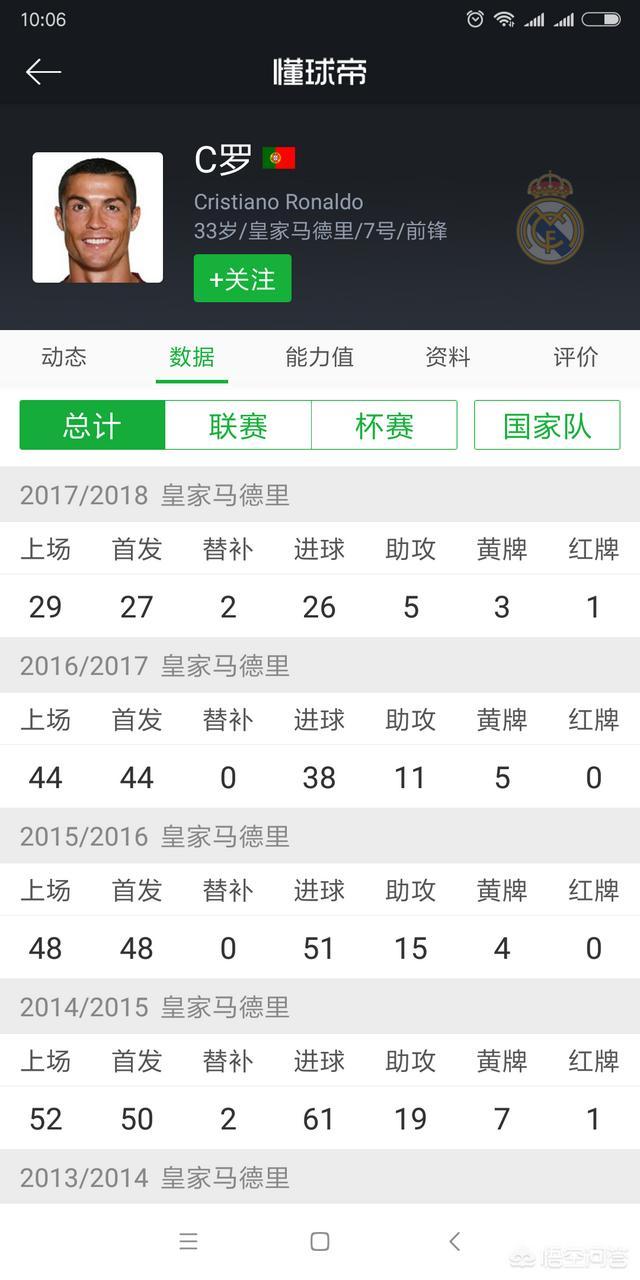Switch to the 资料 tab
This screenshot has height=1280, width=640.
(448, 357)
